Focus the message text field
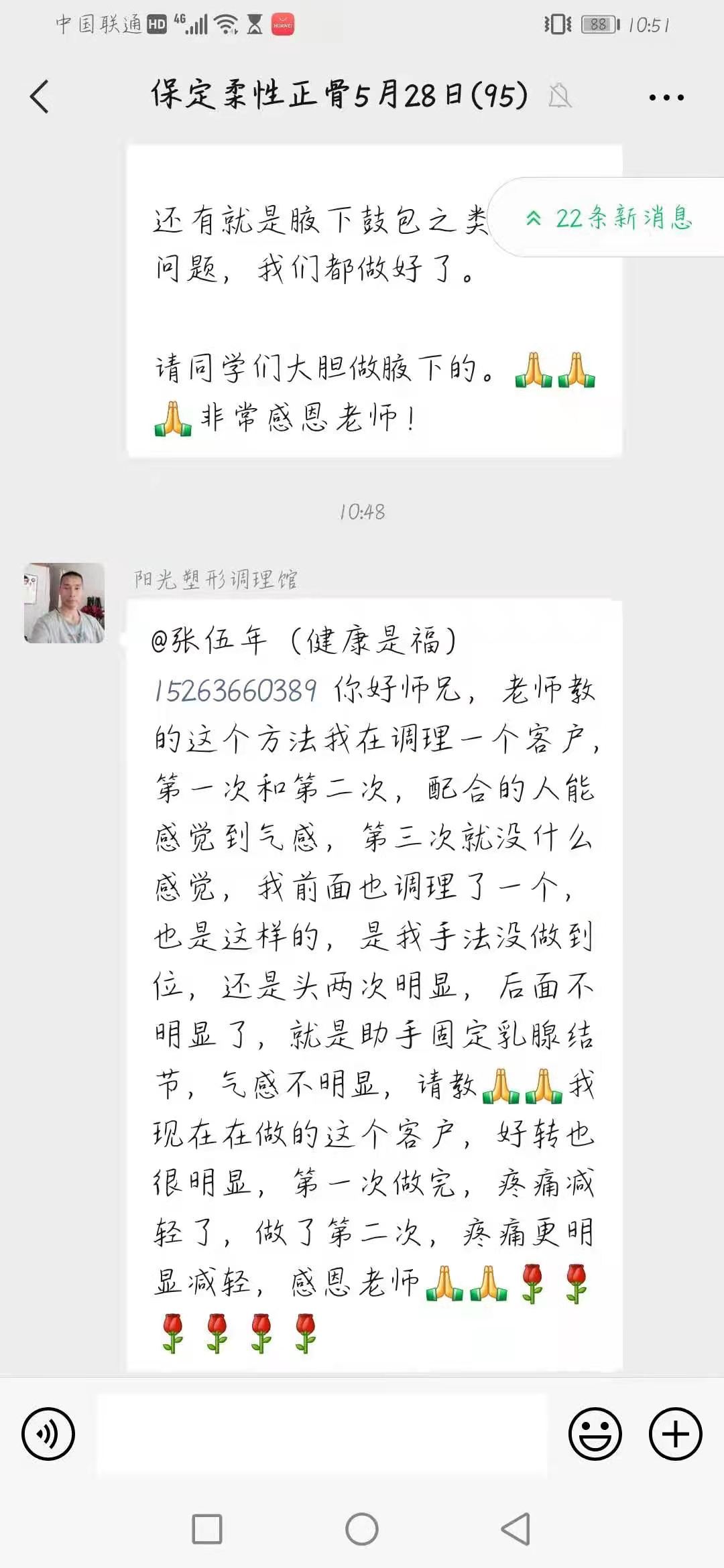Screen dimensions: 724x1568 (x=322, y=1435)
